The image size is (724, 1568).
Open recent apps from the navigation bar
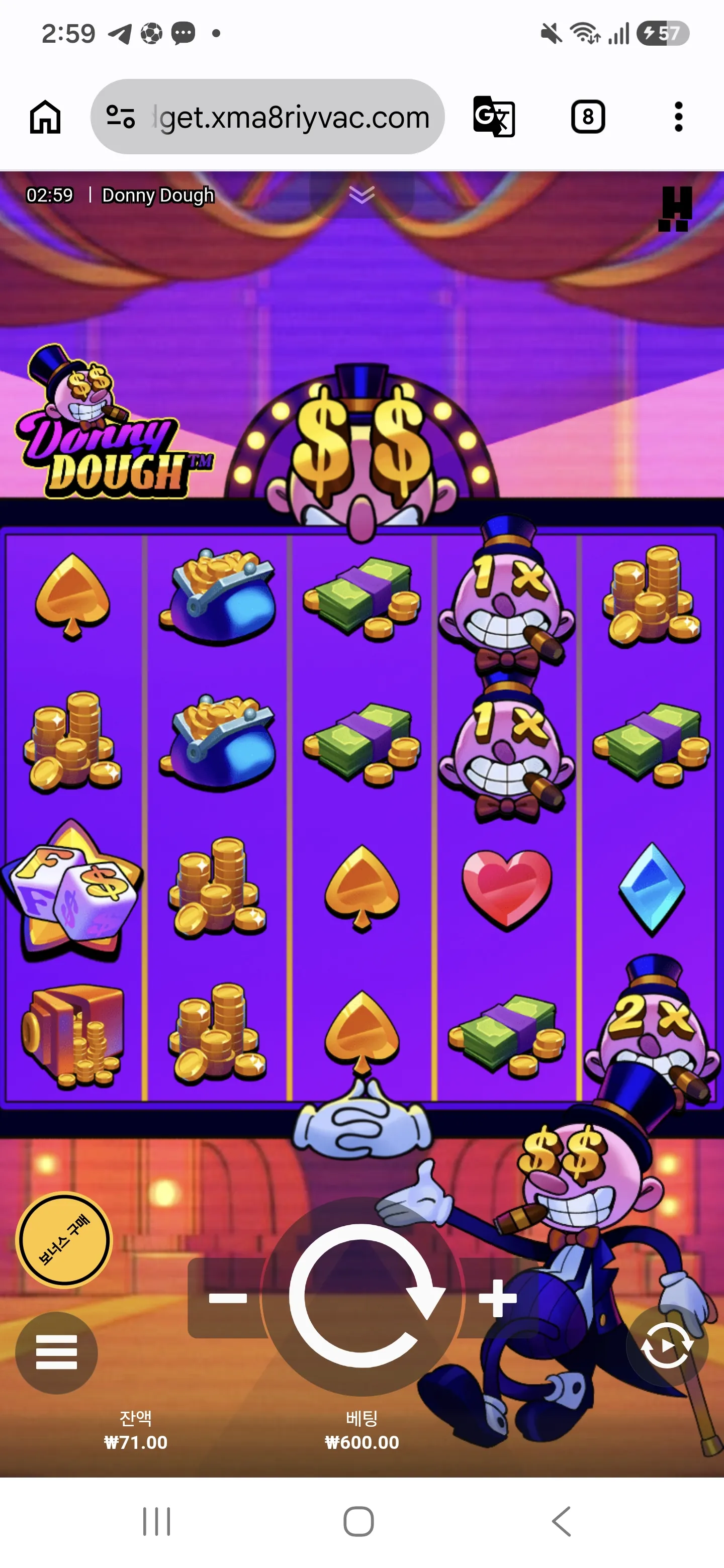point(156,1521)
